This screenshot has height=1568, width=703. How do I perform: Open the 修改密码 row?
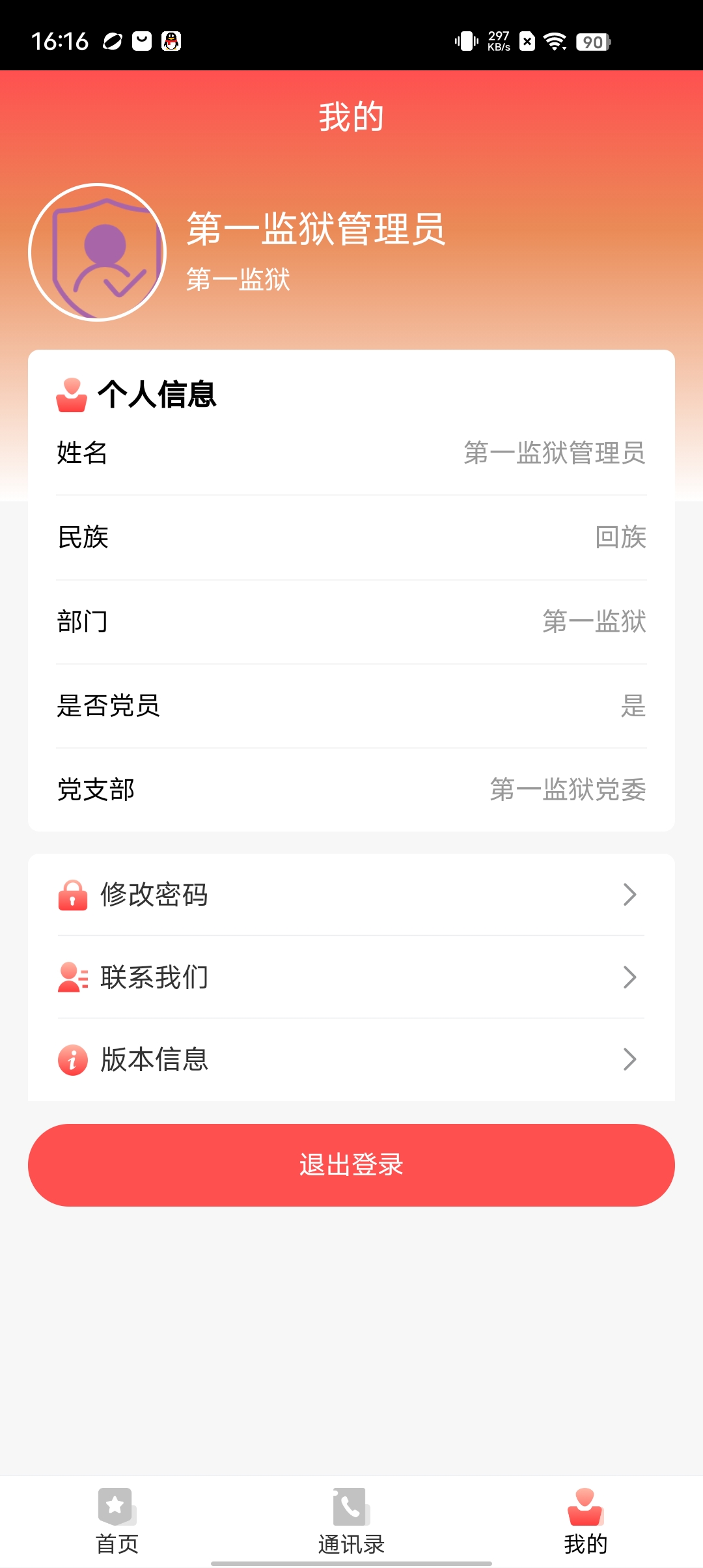(351, 895)
